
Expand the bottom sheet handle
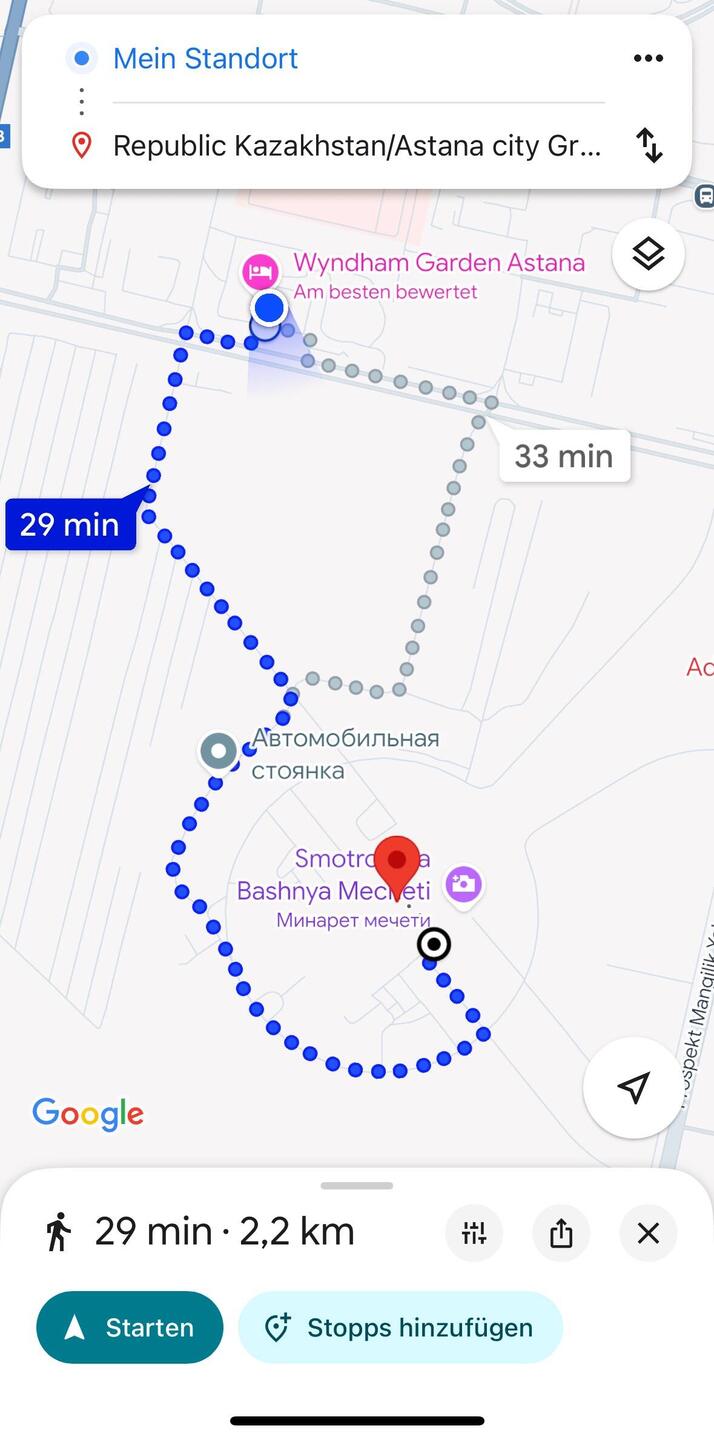pyautogui.click(x=357, y=1186)
